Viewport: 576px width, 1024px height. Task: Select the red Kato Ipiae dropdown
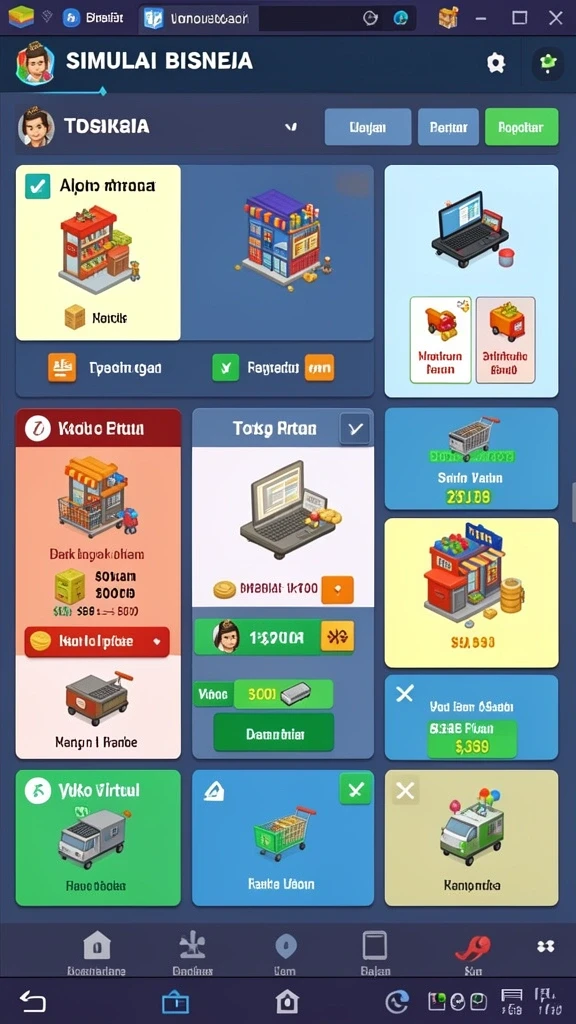tap(97, 641)
